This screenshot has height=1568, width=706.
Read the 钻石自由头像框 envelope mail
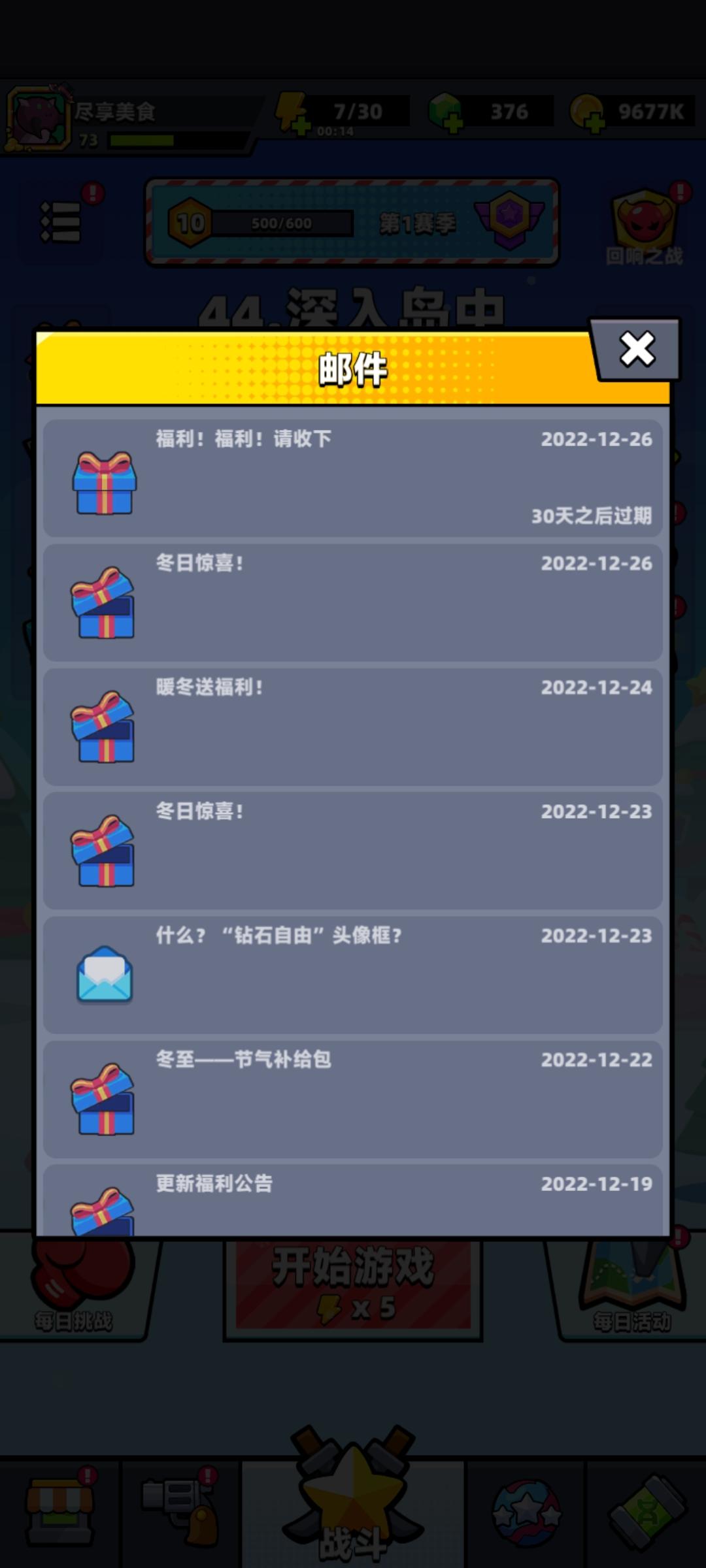353,973
